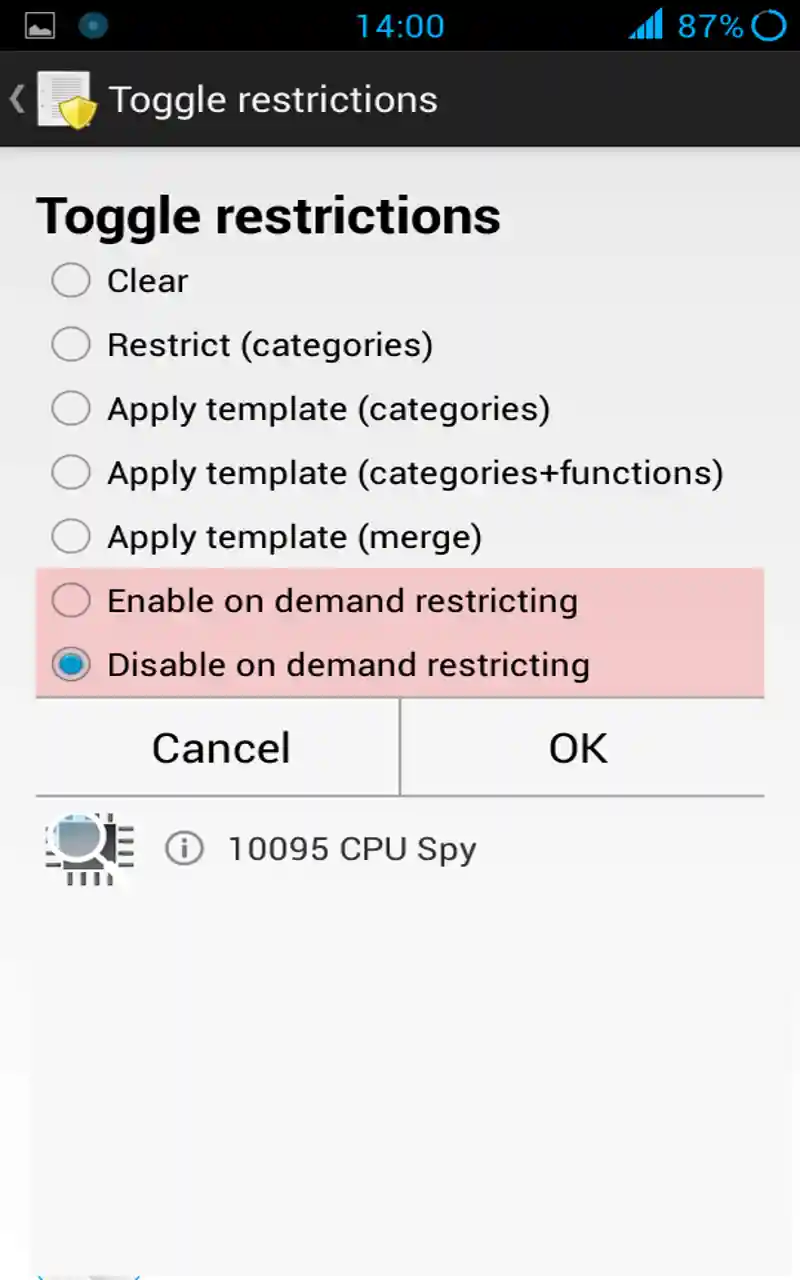The height and width of the screenshot is (1280, 800).
Task: Select Apply template (categories)
Action: click(71, 409)
